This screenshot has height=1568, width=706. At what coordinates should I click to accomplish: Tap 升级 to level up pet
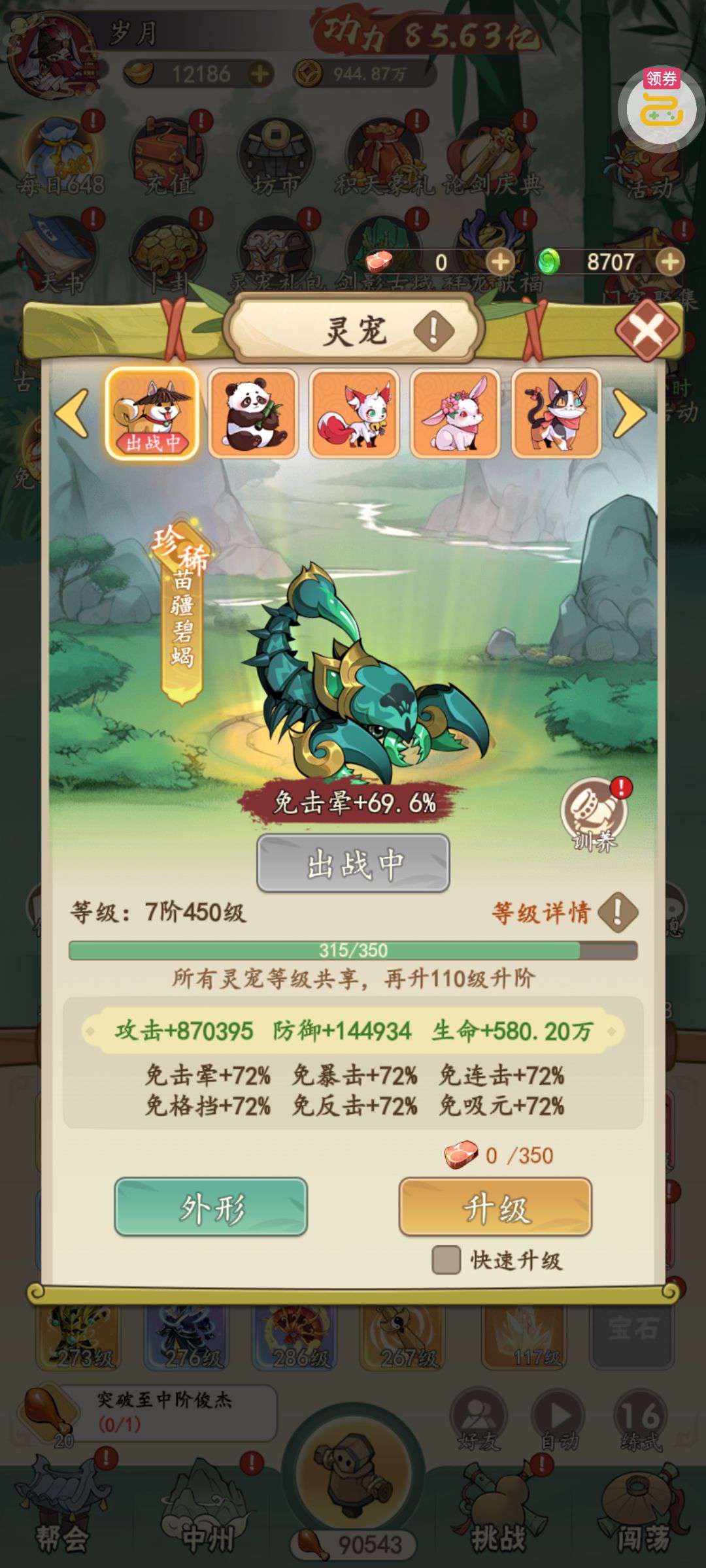pos(495,1207)
